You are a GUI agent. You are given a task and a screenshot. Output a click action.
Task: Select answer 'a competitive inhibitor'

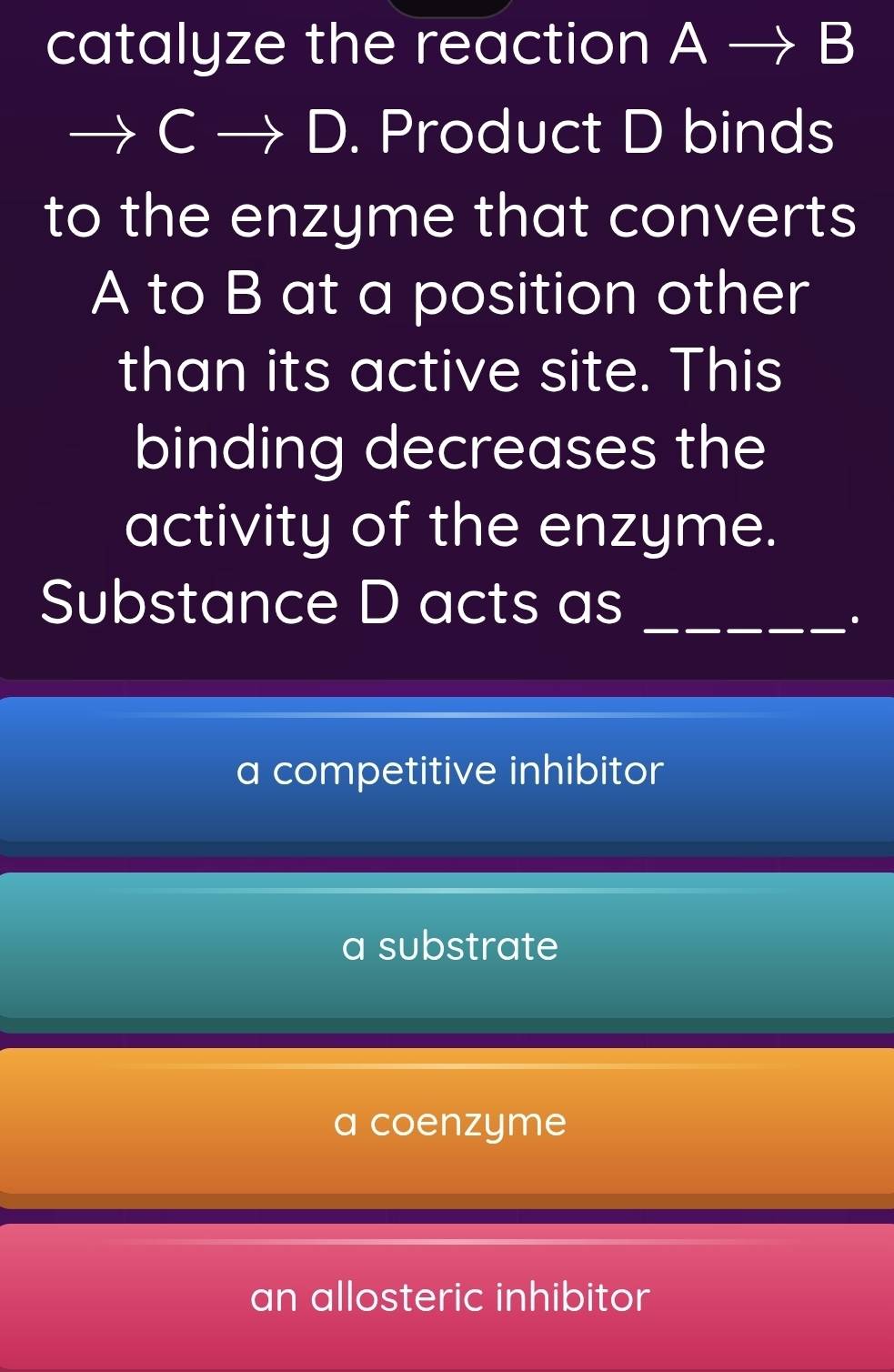(448, 772)
